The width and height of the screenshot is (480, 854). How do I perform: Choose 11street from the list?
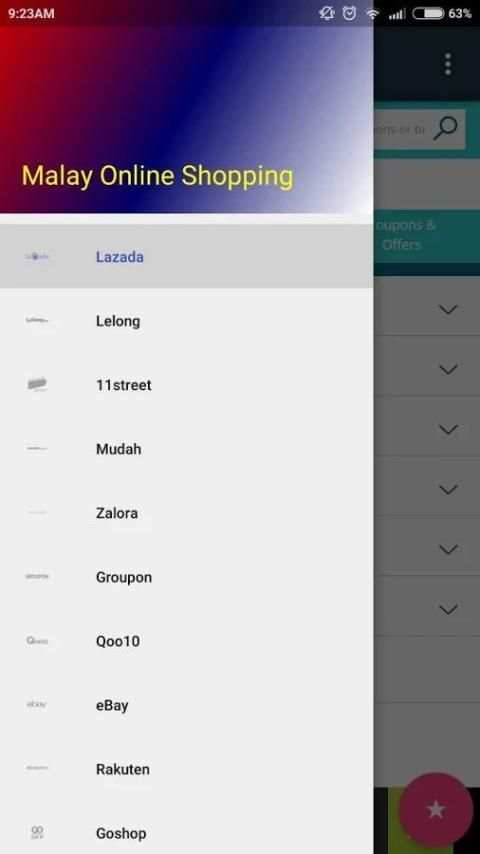click(x=186, y=385)
